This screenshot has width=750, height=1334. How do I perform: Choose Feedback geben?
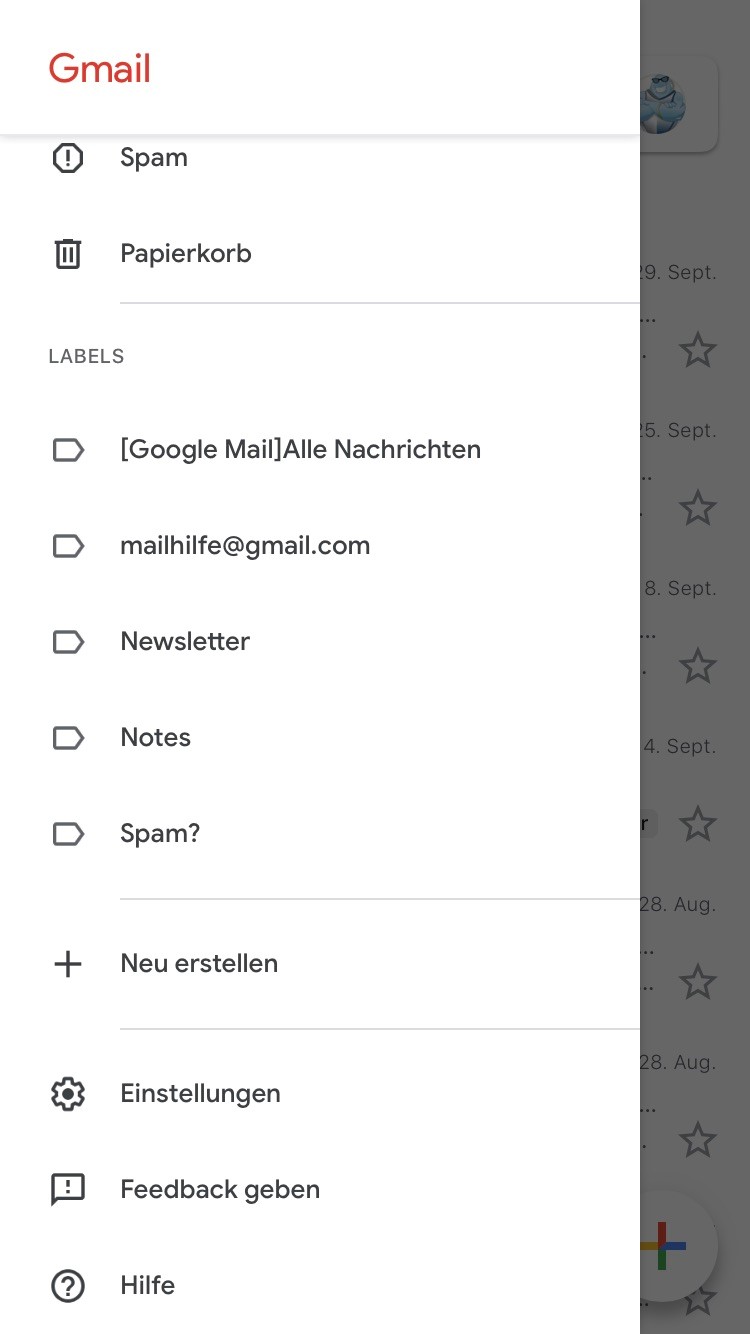[x=320, y=1190]
